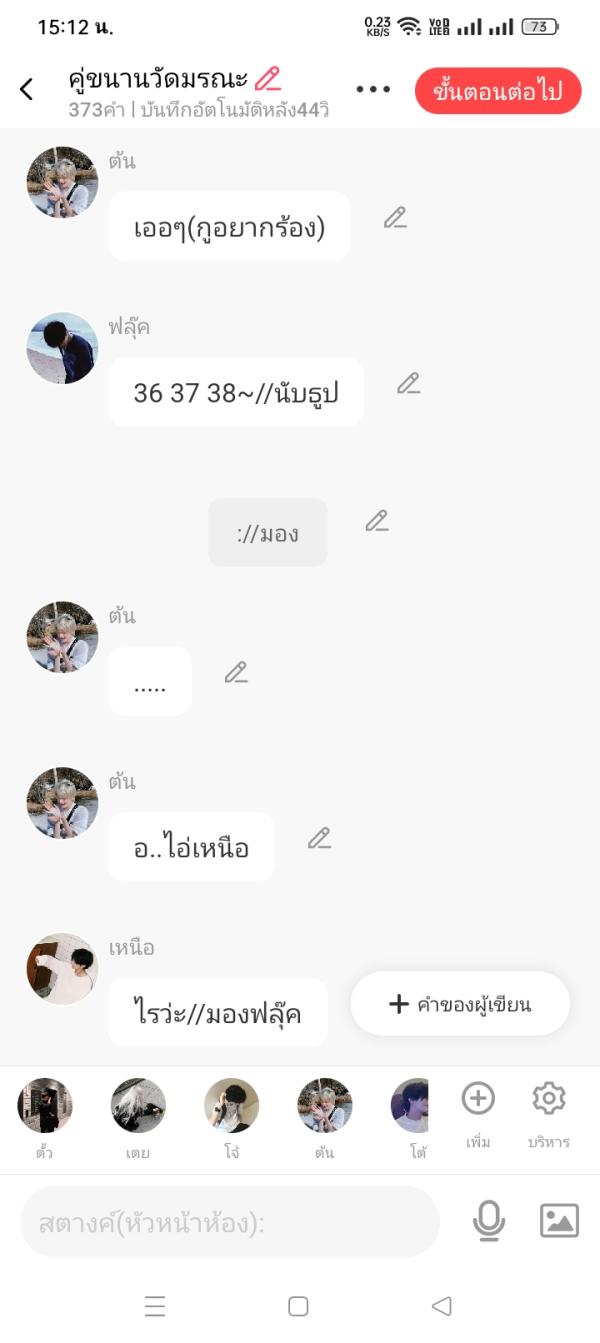
Task: Select character โจ้
Action: pos(231,1106)
